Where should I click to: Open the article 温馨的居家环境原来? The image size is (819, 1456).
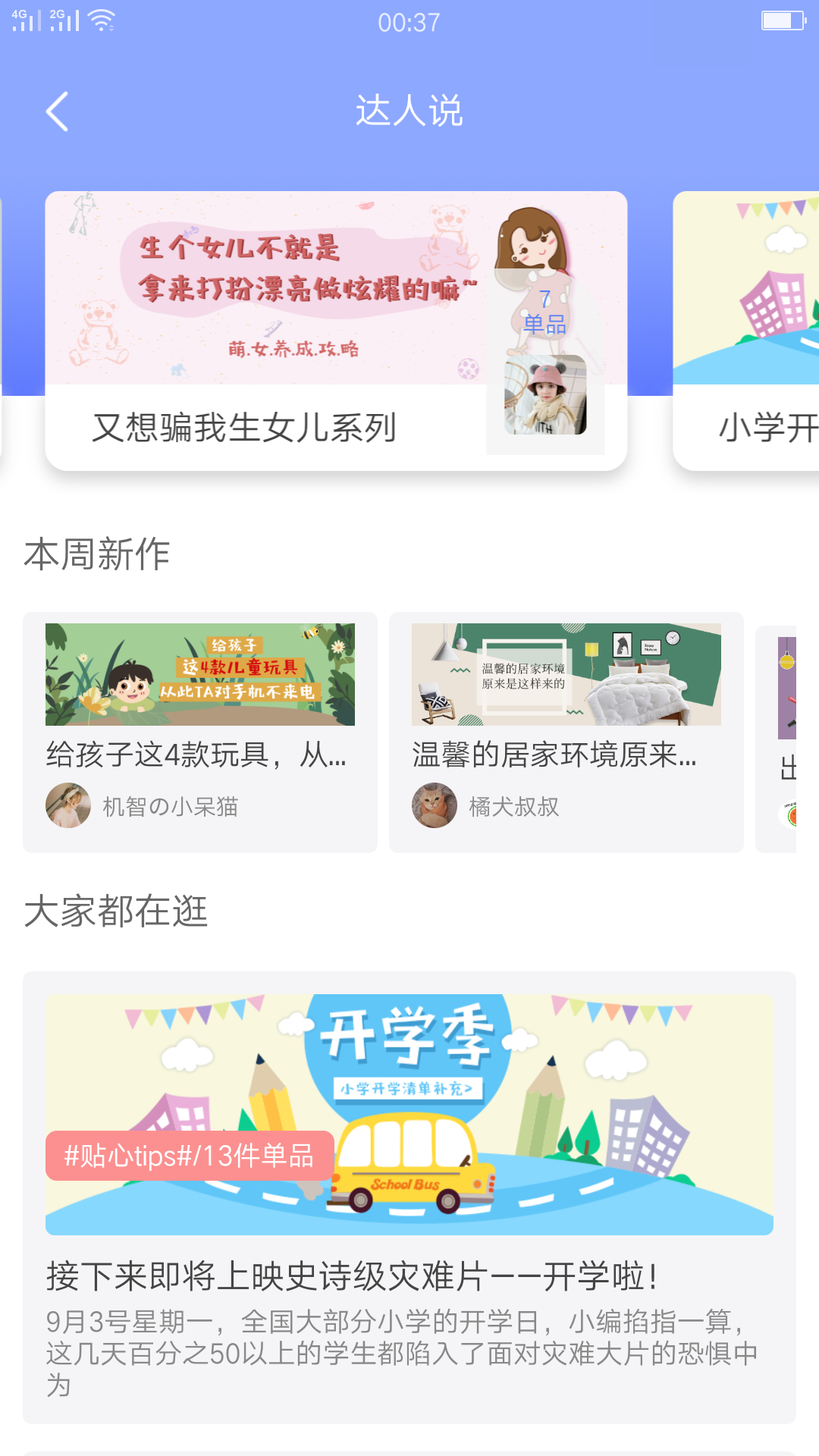[x=566, y=732]
